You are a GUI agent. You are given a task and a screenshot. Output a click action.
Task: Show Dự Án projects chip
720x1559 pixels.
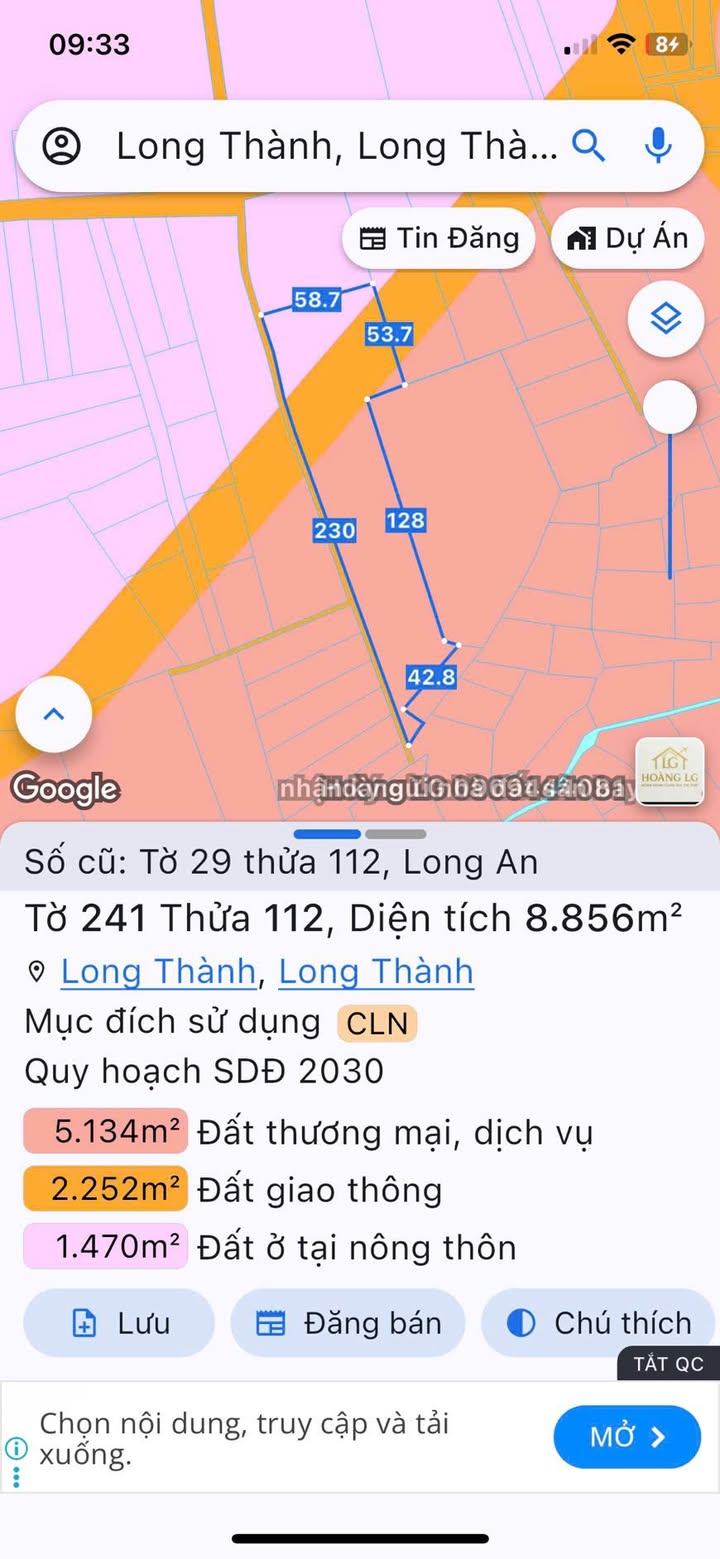(628, 238)
